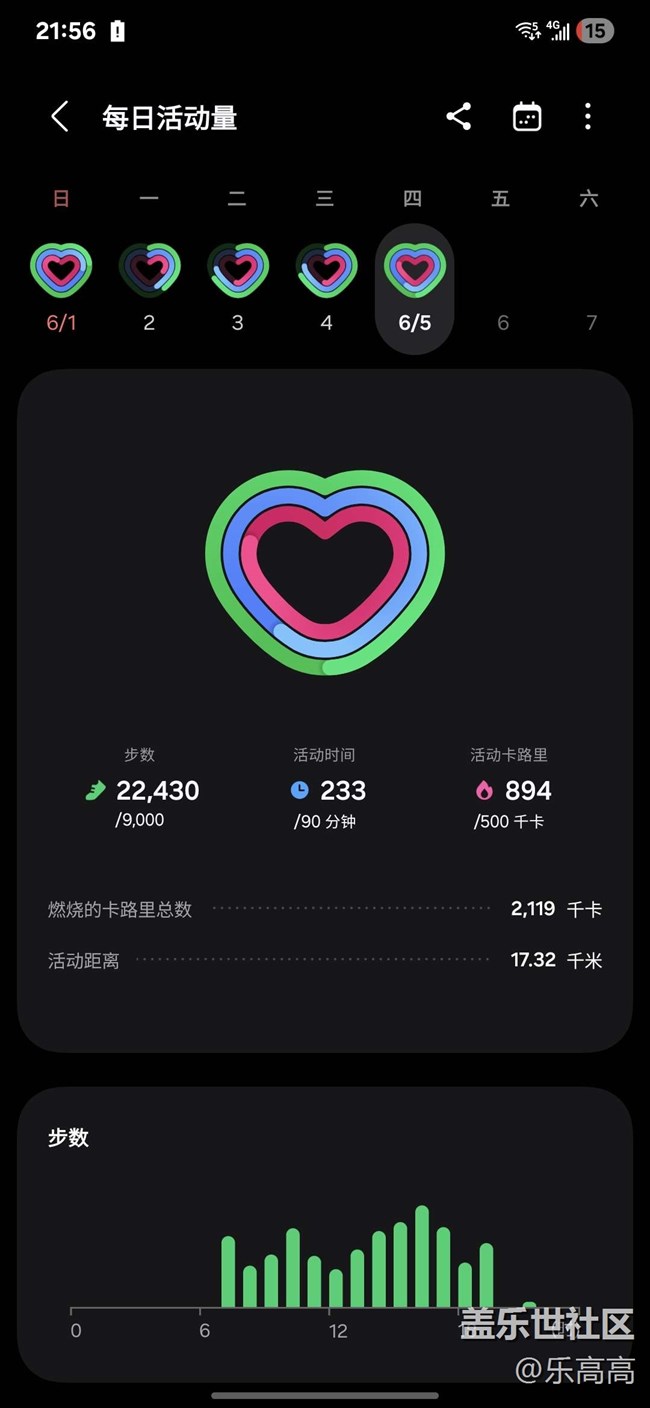
Task: Select Thursday 6/5 activity
Action: point(414,289)
